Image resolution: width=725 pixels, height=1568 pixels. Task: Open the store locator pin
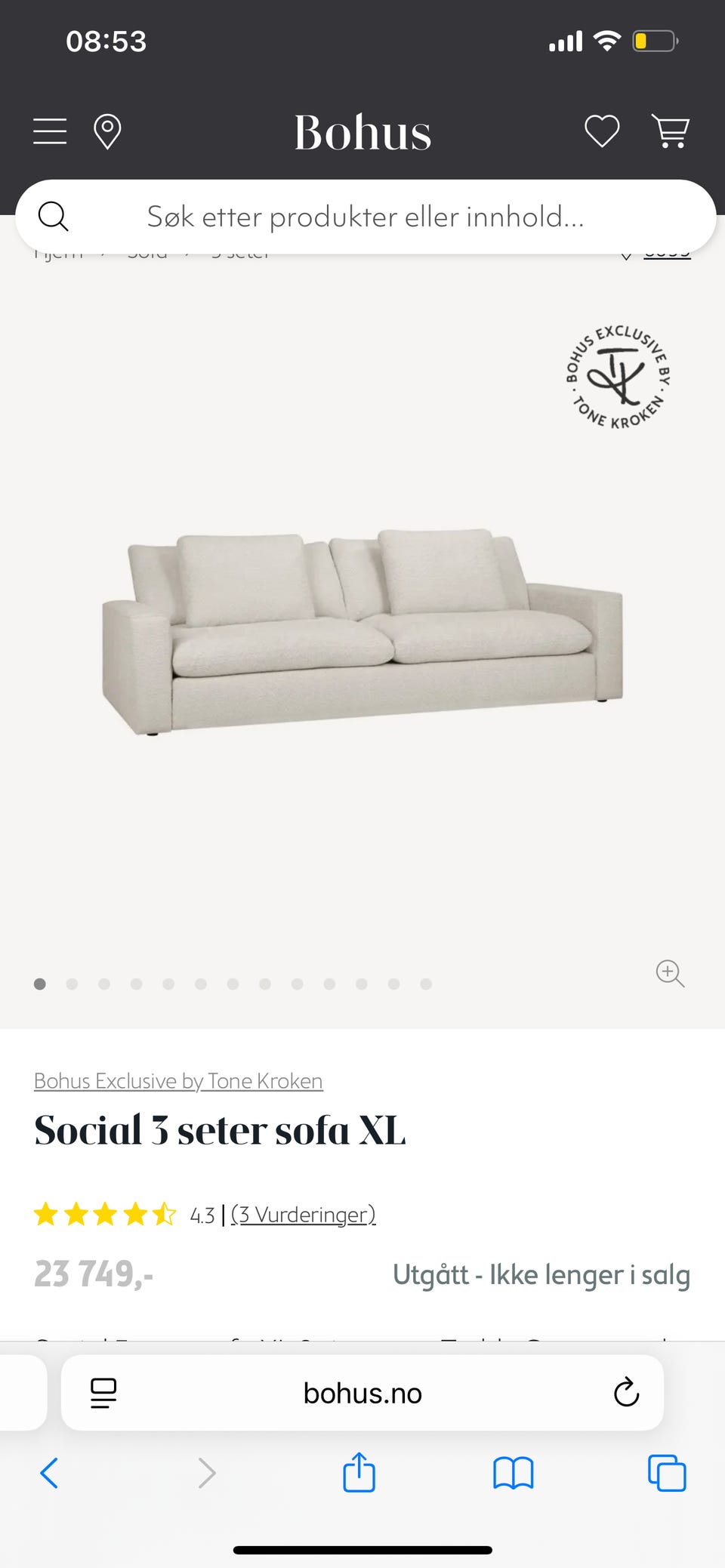(x=107, y=131)
